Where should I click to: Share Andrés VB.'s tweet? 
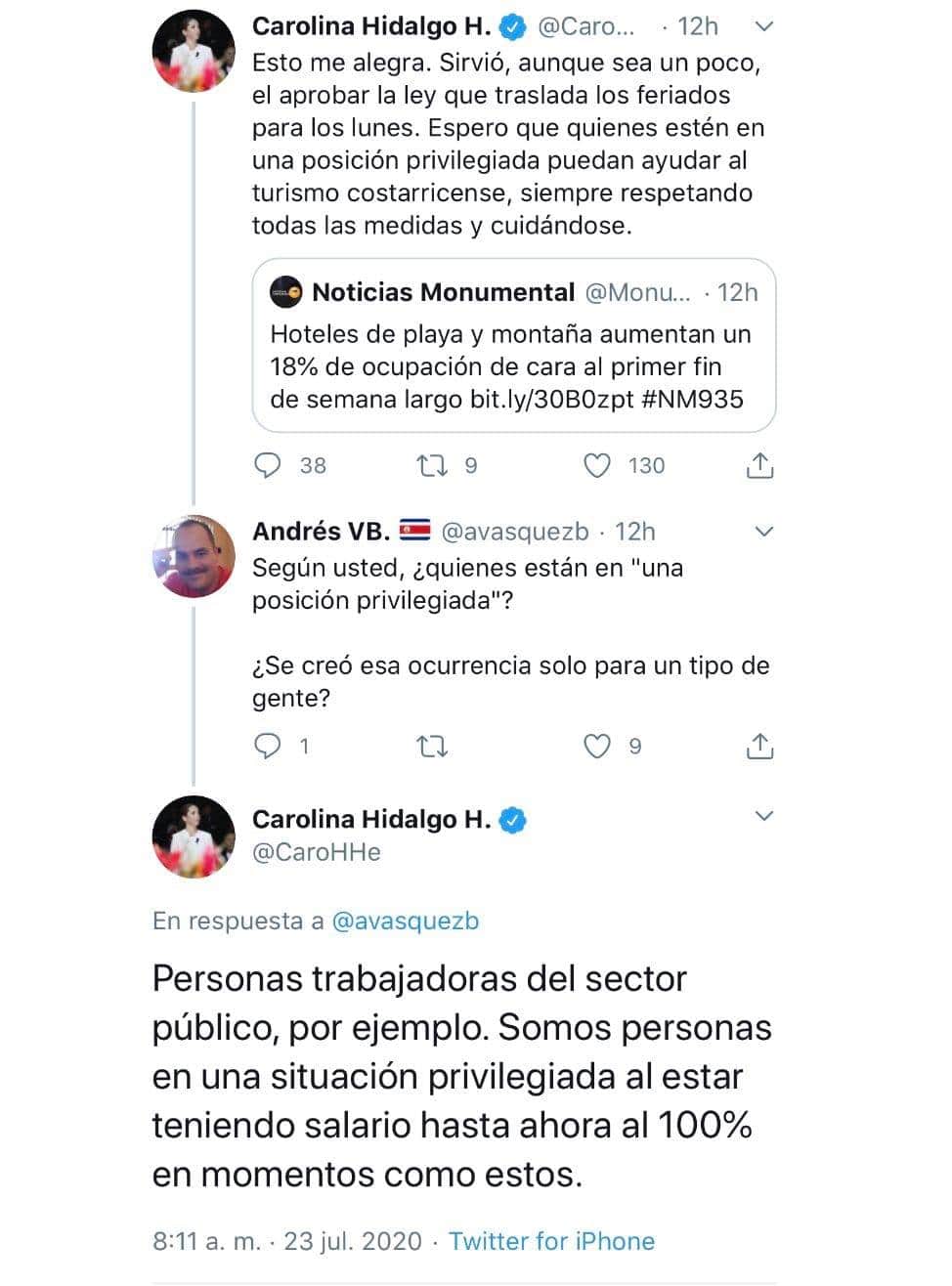[x=759, y=747]
